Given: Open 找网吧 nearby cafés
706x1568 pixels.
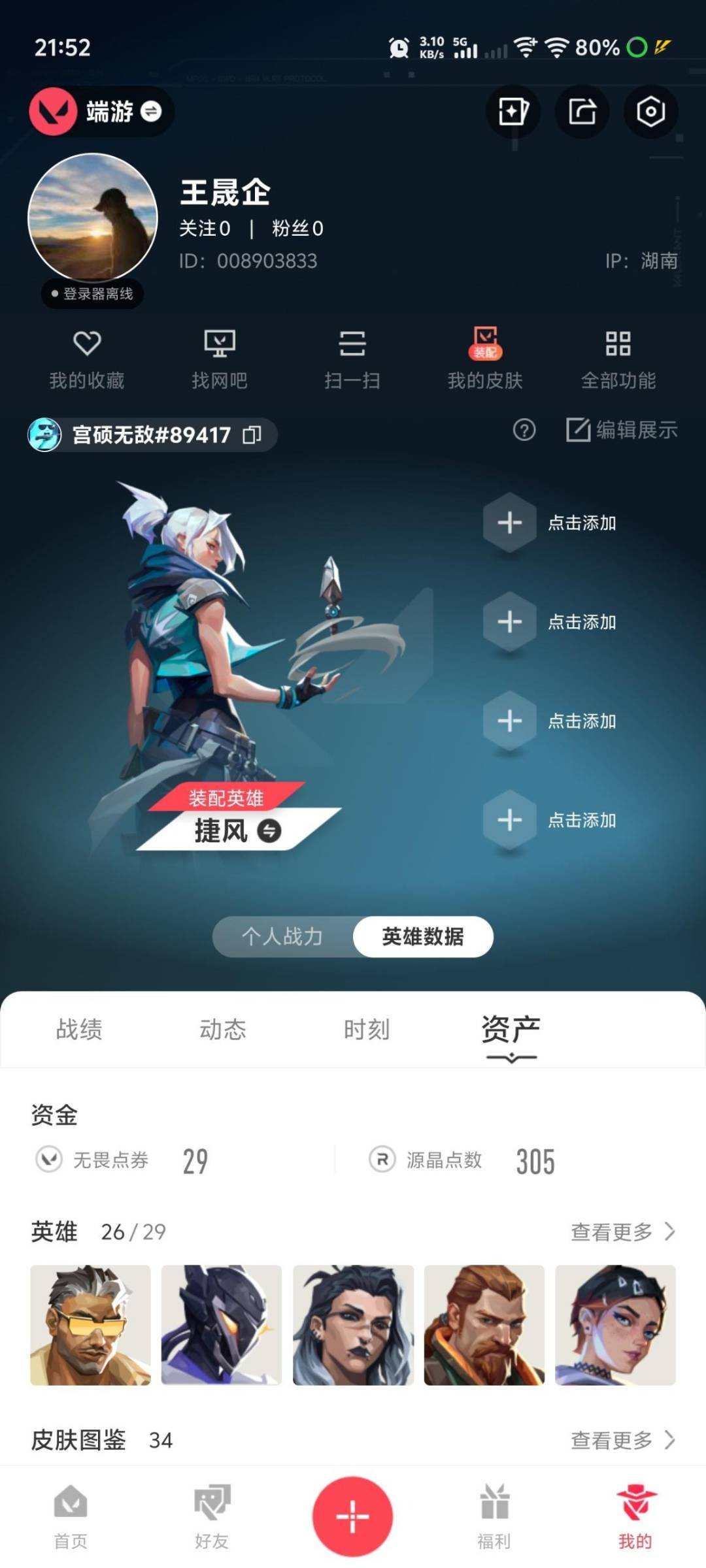Looking at the screenshot, I should [220, 358].
